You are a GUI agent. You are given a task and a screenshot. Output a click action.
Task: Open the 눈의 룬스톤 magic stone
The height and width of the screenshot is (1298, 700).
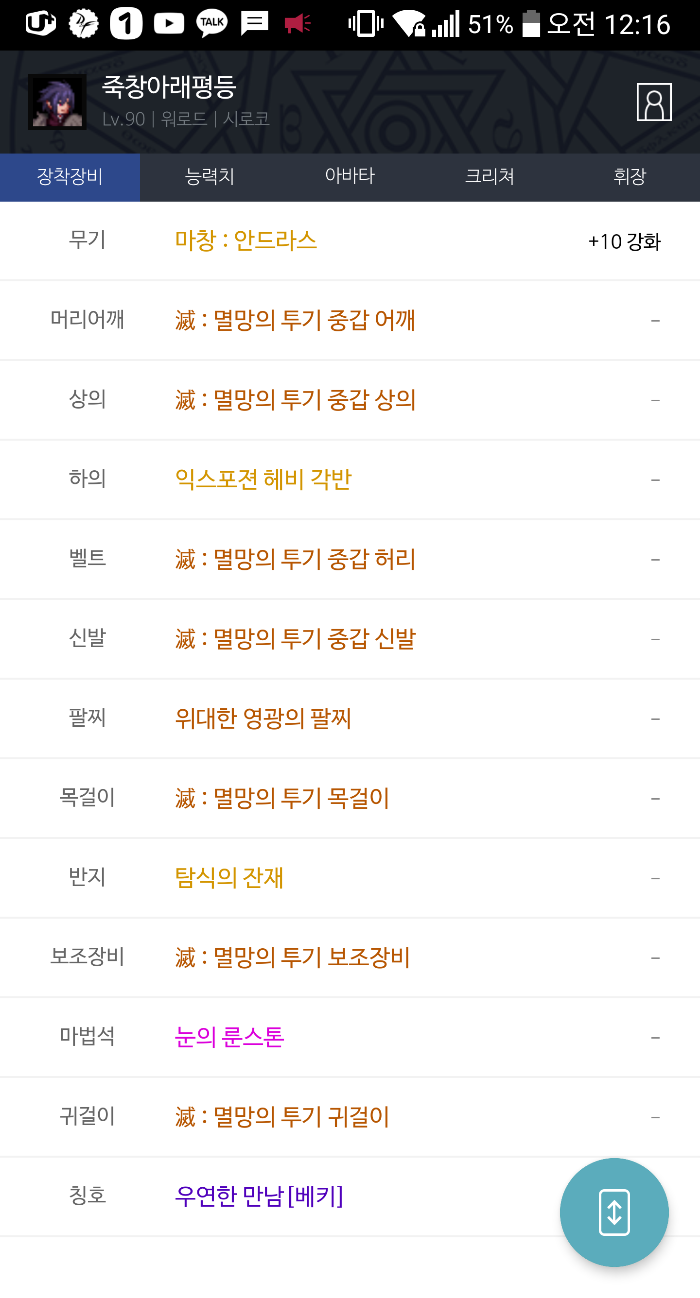[229, 1037]
